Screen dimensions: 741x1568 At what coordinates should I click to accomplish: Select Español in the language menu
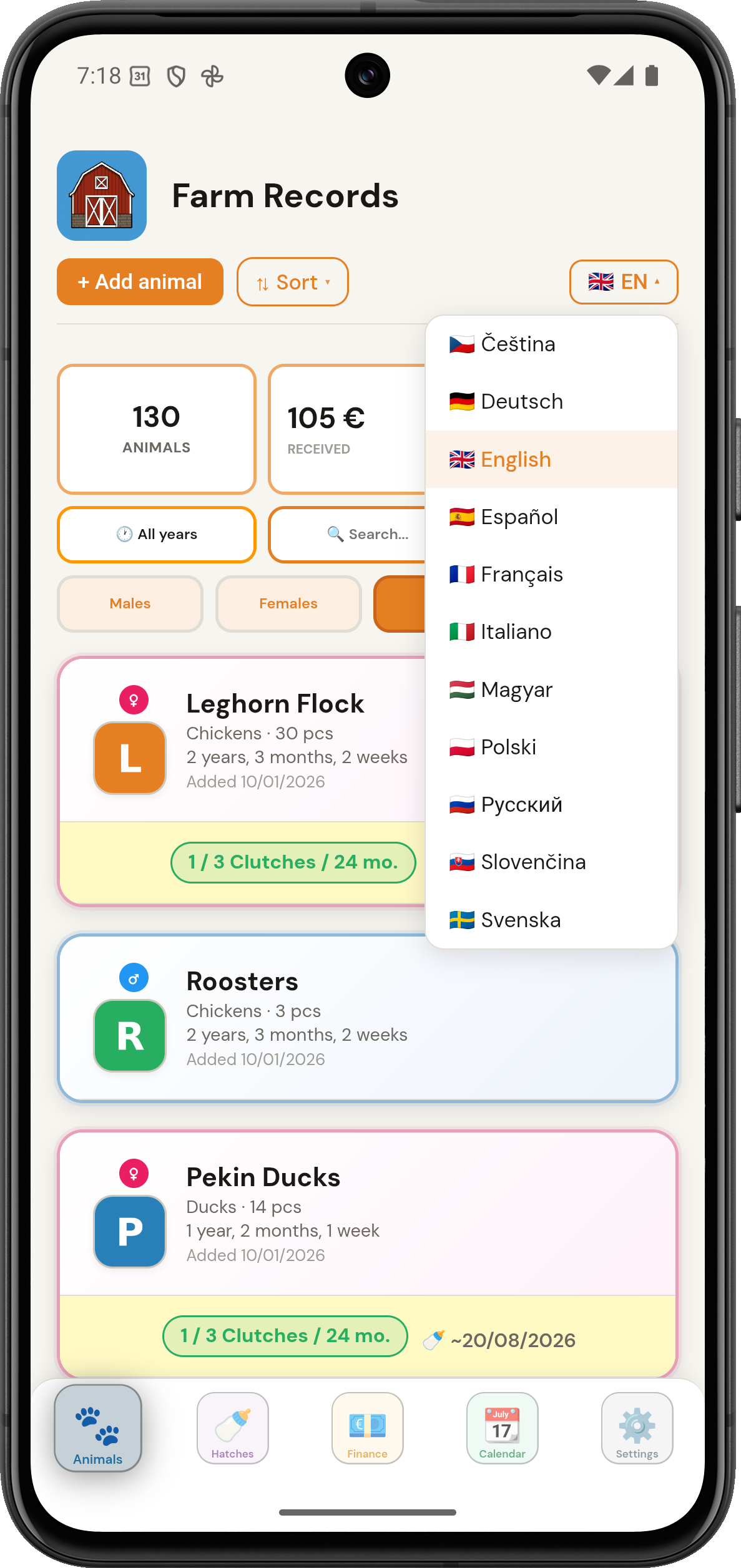[551, 517]
